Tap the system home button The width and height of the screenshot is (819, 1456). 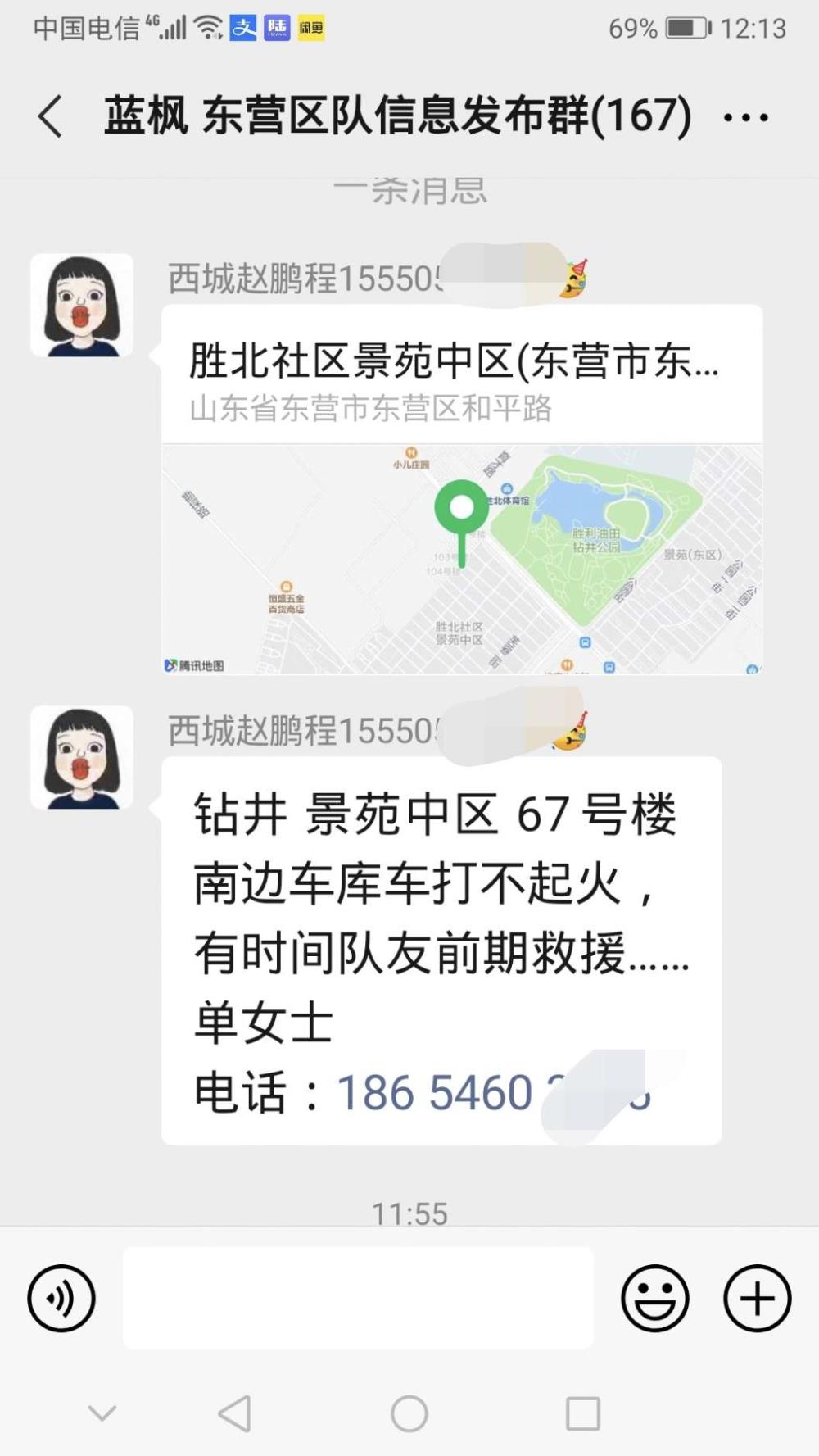tap(409, 1413)
